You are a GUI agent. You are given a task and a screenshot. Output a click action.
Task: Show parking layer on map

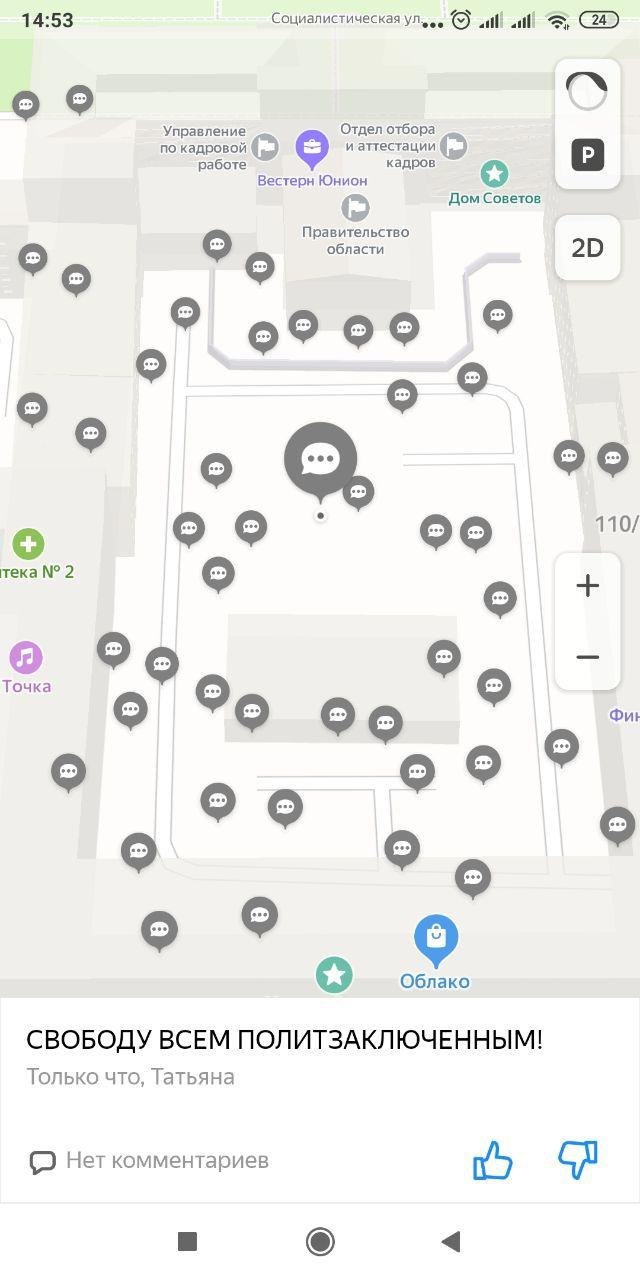(x=587, y=154)
